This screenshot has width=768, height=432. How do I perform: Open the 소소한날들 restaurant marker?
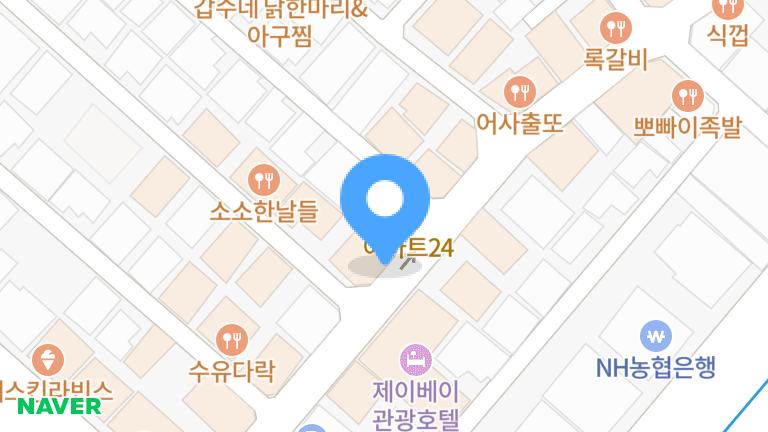point(264,180)
